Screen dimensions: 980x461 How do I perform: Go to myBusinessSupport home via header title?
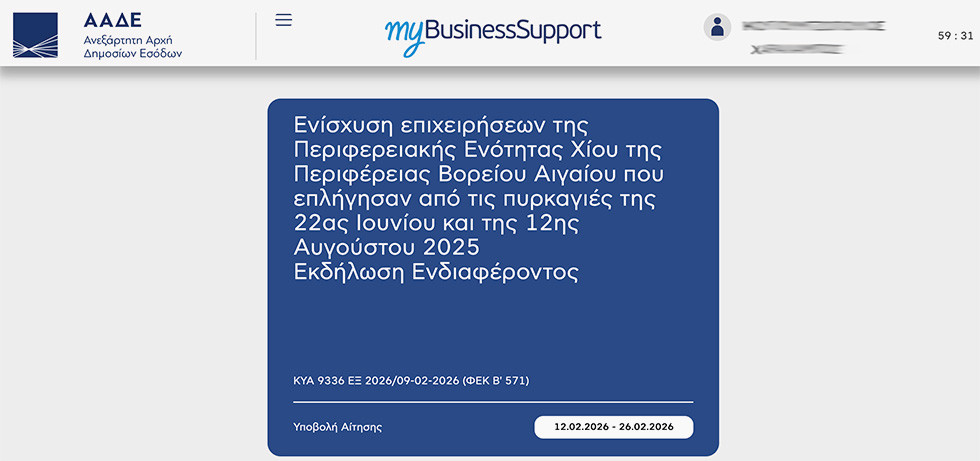coord(493,33)
